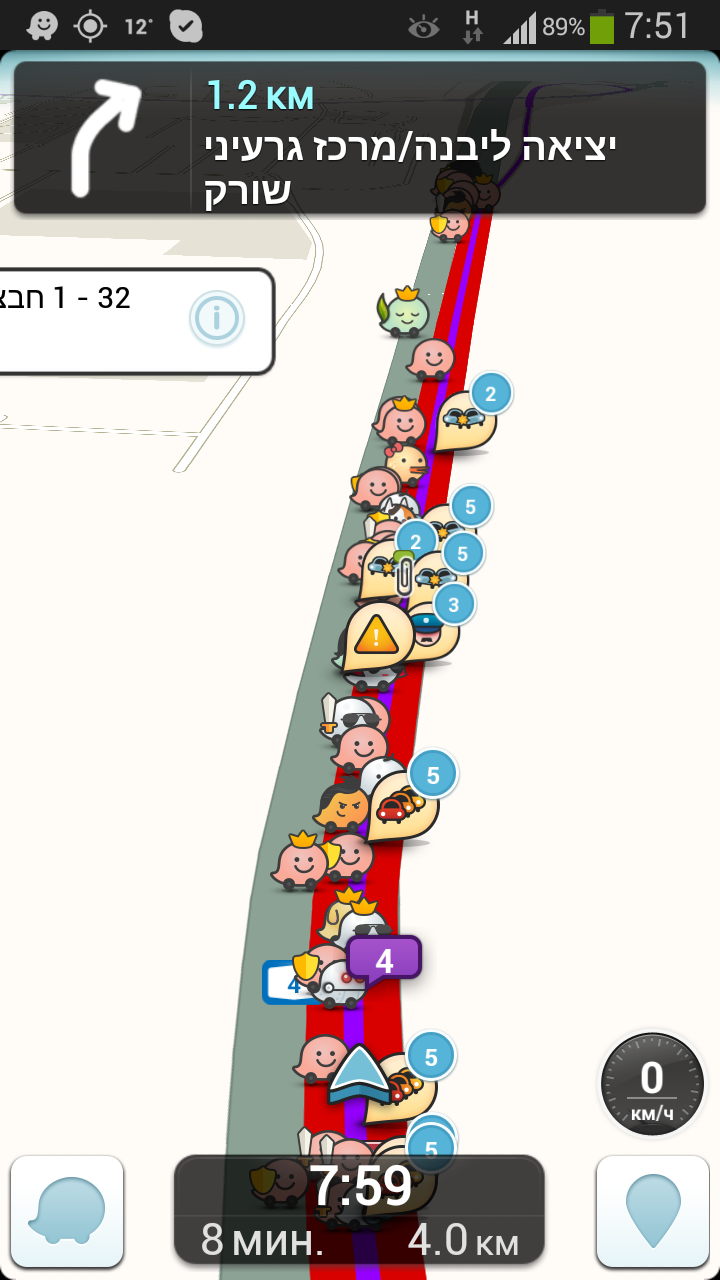
Task: Open the Waze main menu button
Action: point(67,1211)
